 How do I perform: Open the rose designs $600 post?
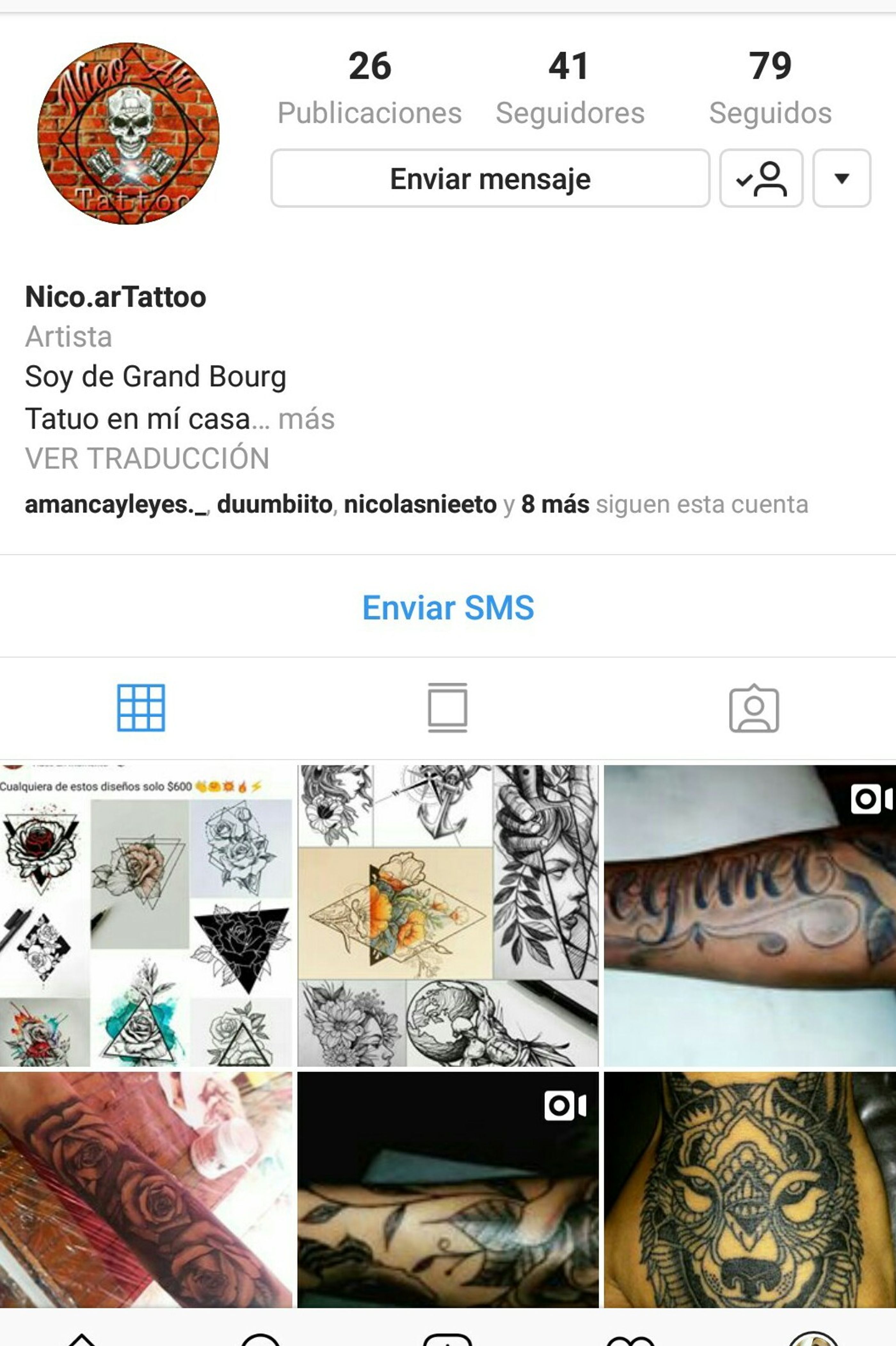[146, 915]
